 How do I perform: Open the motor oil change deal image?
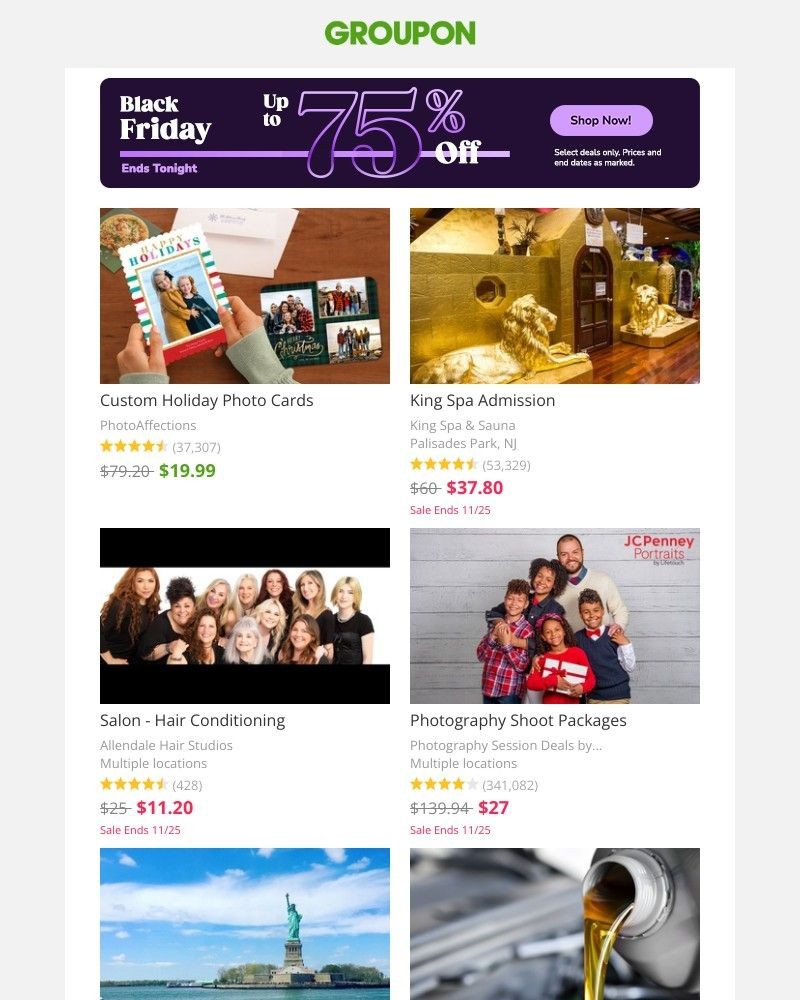555,924
